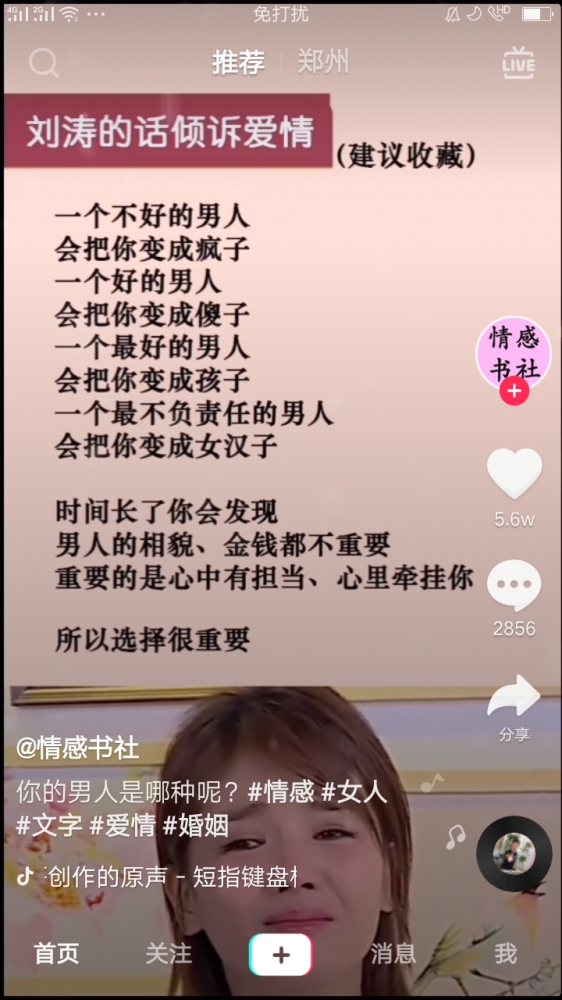Screen dimensions: 562x1000
Task: Switch to the 推荐 tab
Action: click(239, 62)
